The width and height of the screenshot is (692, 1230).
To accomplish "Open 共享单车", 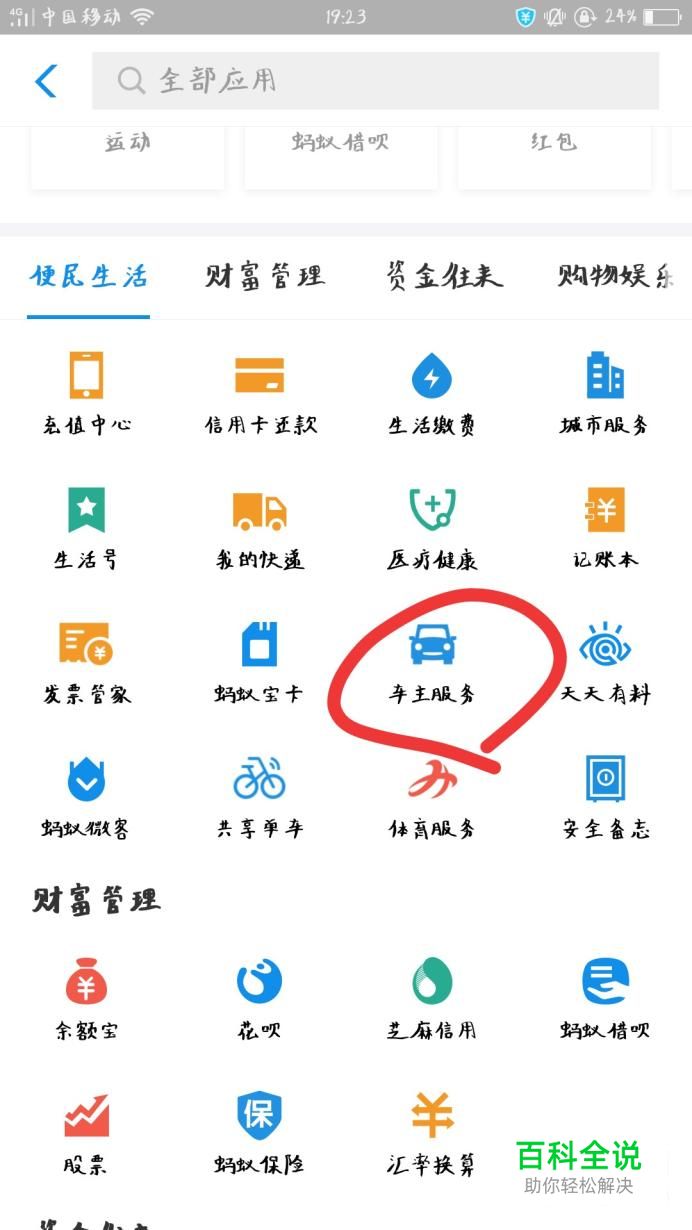I will (x=260, y=797).
